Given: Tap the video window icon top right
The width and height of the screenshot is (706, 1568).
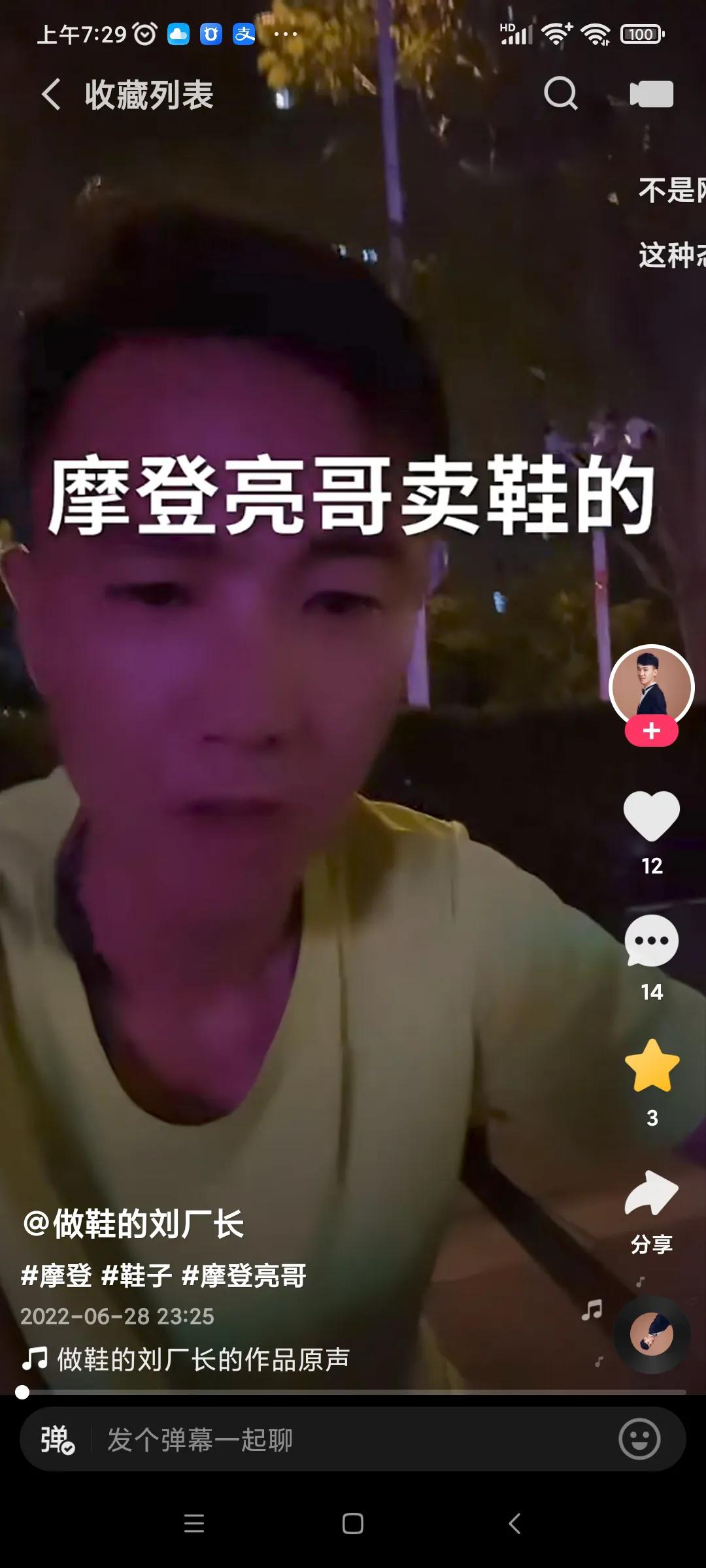Looking at the screenshot, I should coord(652,95).
